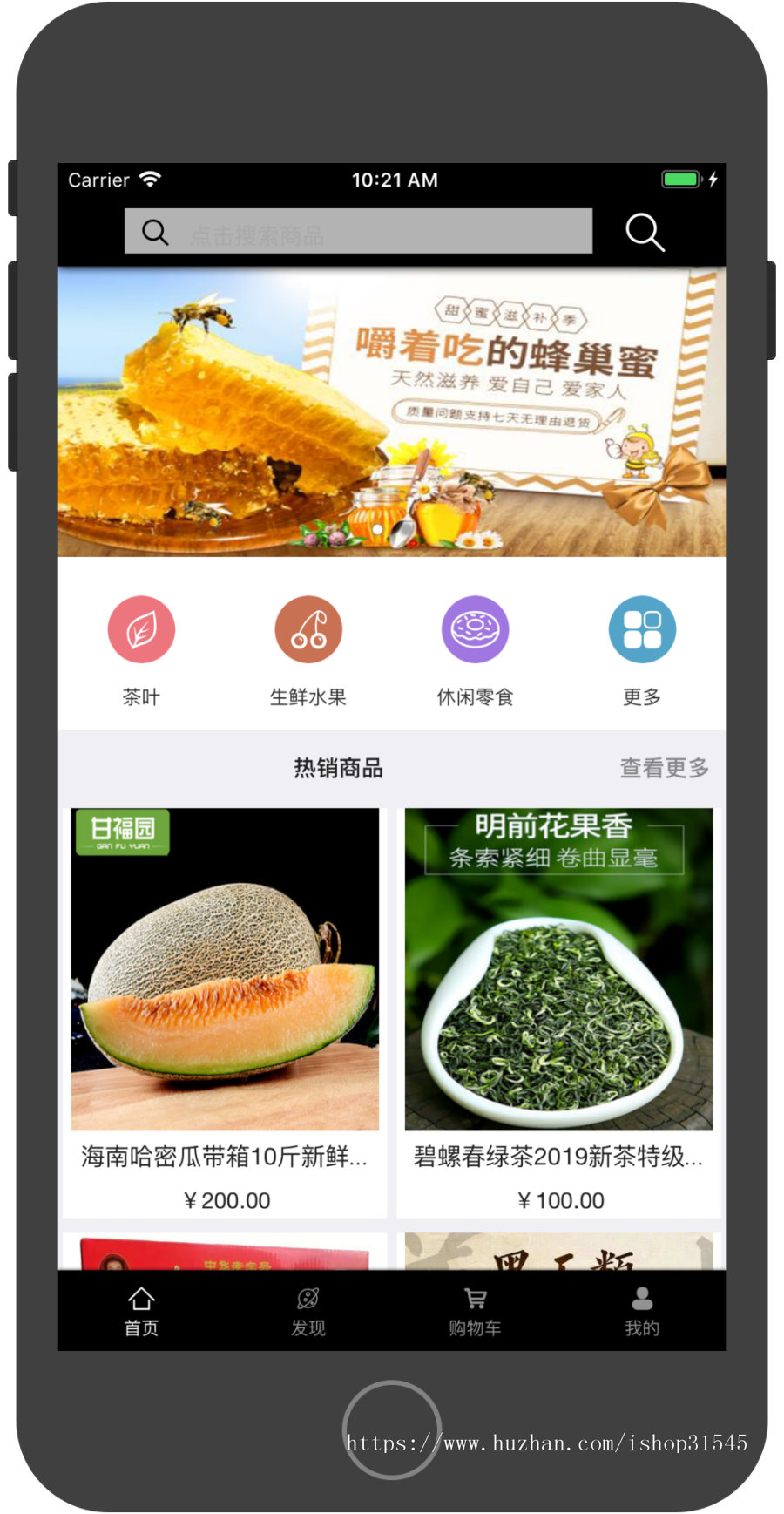
Task: Select the 茶叶 tea leaf category icon
Action: (141, 628)
